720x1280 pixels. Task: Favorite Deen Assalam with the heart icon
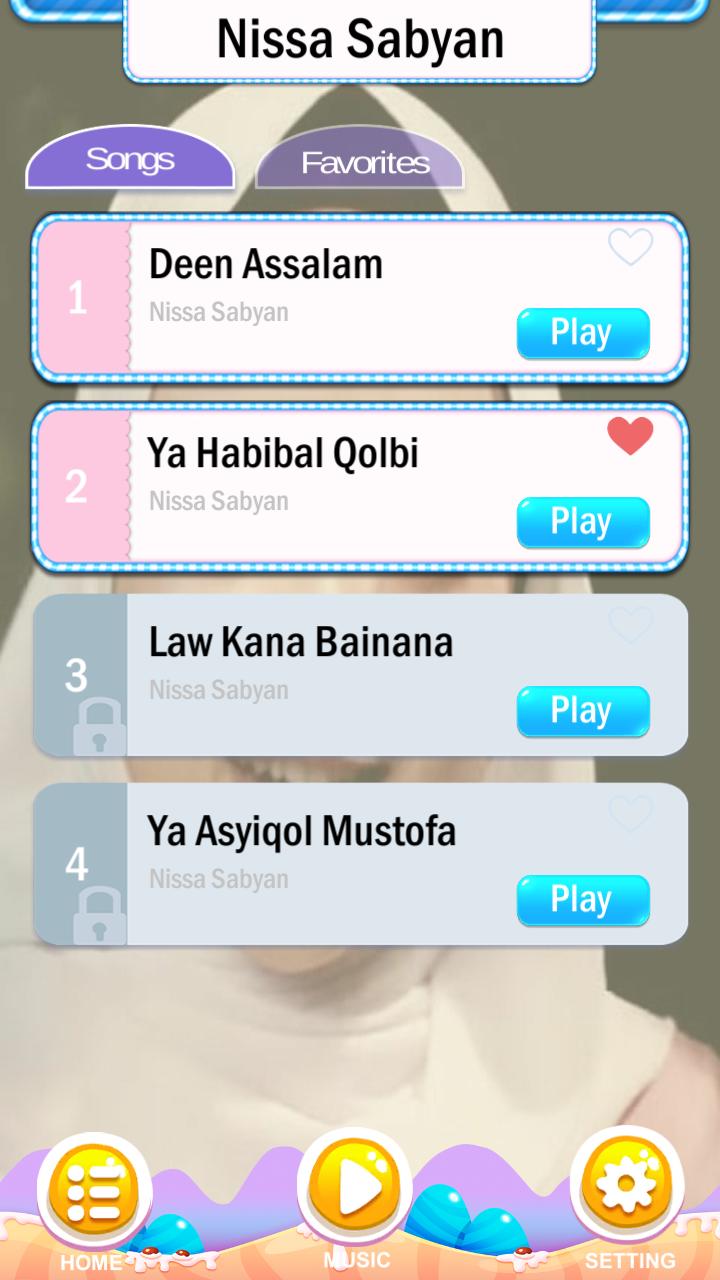point(630,247)
